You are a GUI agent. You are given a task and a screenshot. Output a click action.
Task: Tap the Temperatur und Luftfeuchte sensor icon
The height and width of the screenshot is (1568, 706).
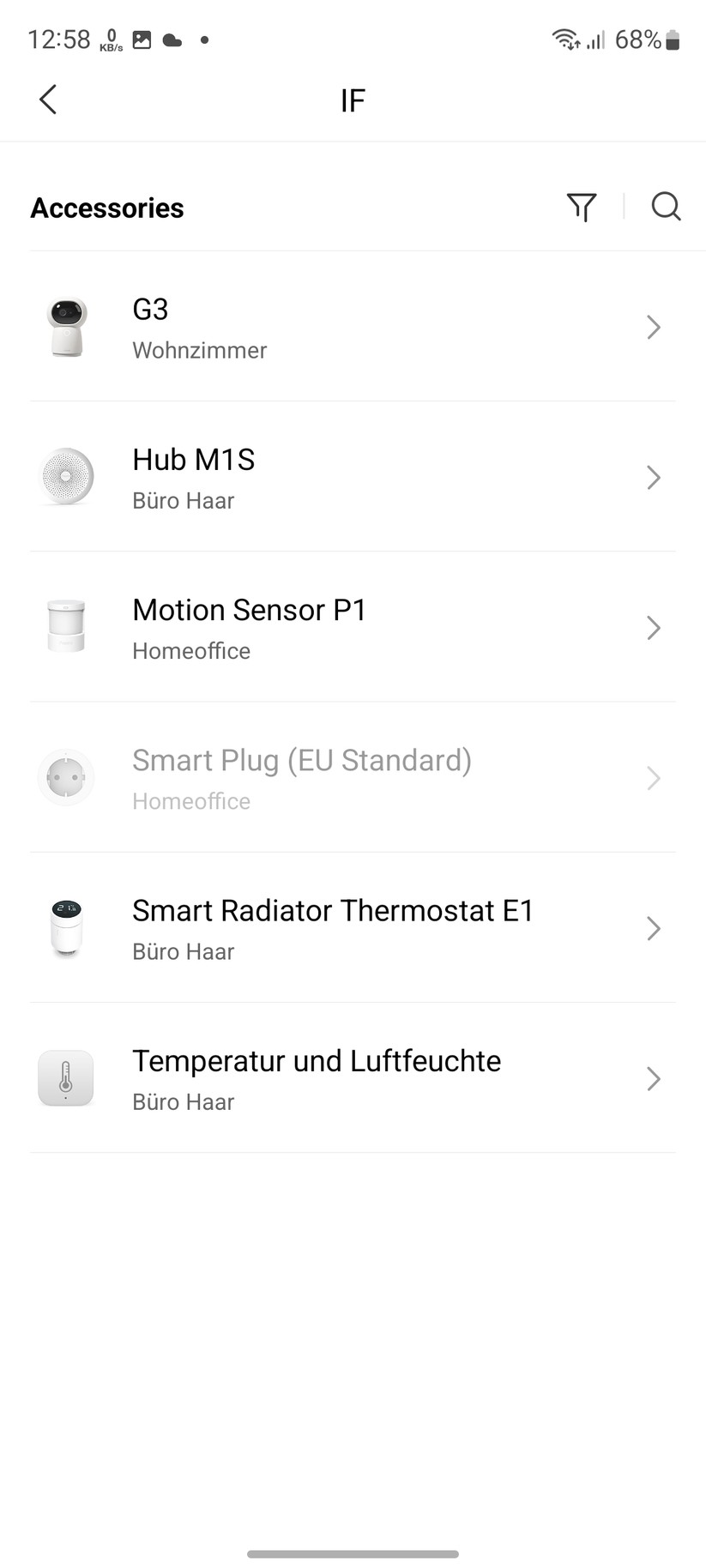(66, 1078)
